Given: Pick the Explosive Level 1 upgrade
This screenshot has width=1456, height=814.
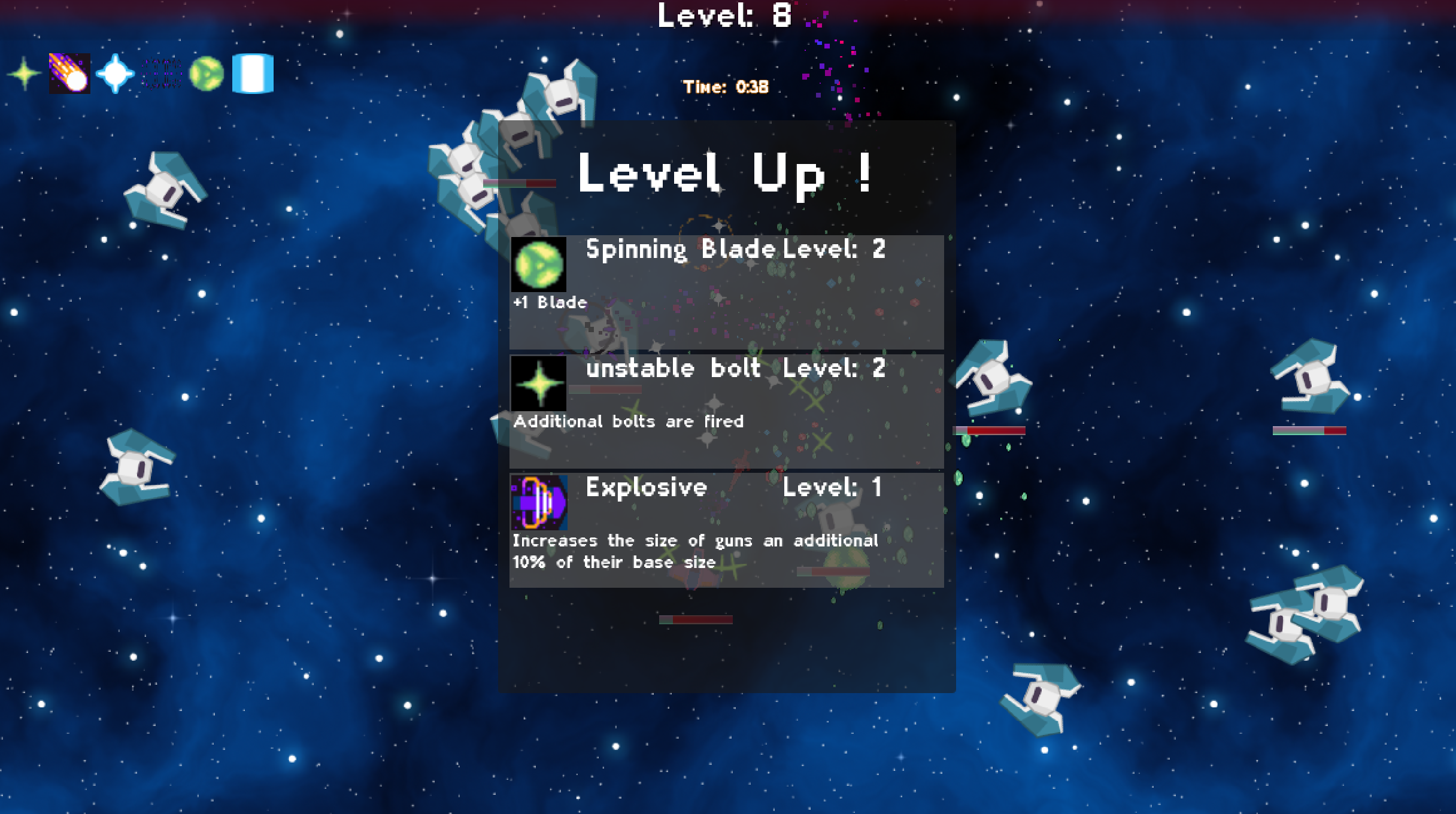Looking at the screenshot, I should tap(726, 530).
